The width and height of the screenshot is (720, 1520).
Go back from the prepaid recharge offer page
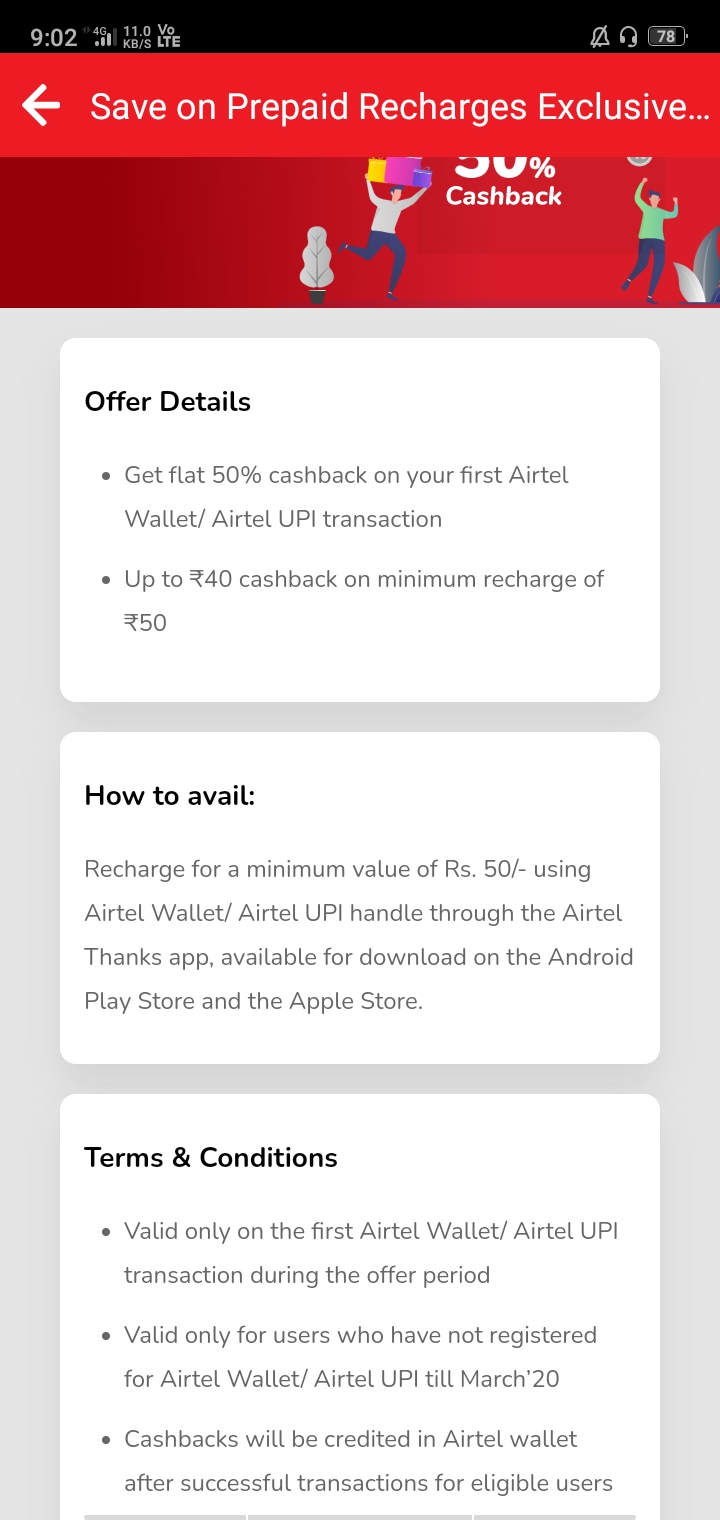click(41, 106)
